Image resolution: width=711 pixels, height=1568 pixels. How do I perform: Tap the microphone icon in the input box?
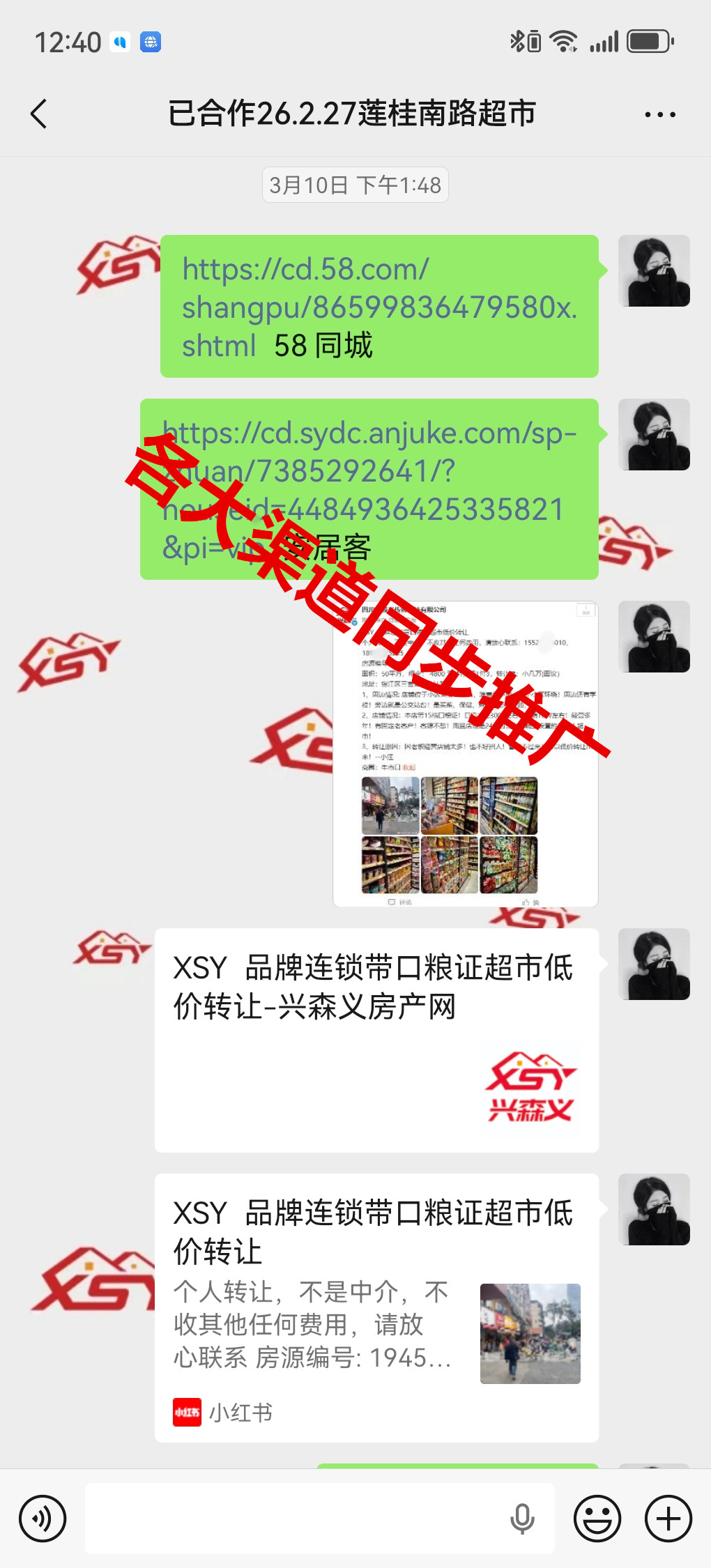tap(522, 1519)
